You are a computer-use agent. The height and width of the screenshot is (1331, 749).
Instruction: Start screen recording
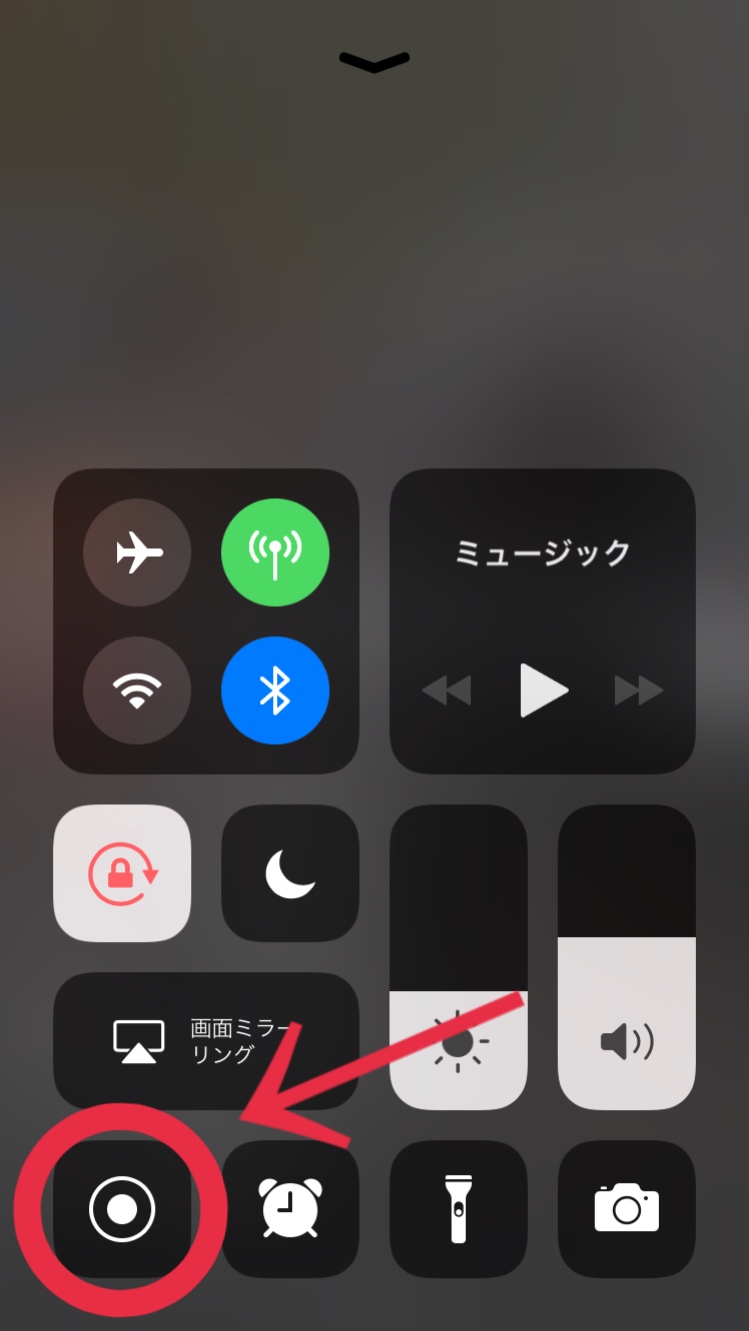click(x=122, y=1209)
